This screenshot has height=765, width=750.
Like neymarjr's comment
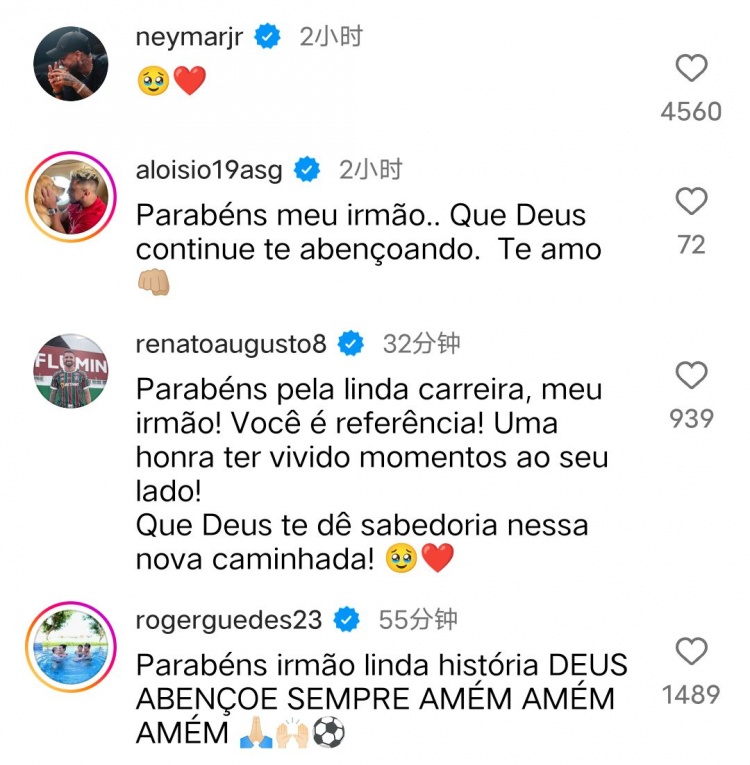[691, 68]
